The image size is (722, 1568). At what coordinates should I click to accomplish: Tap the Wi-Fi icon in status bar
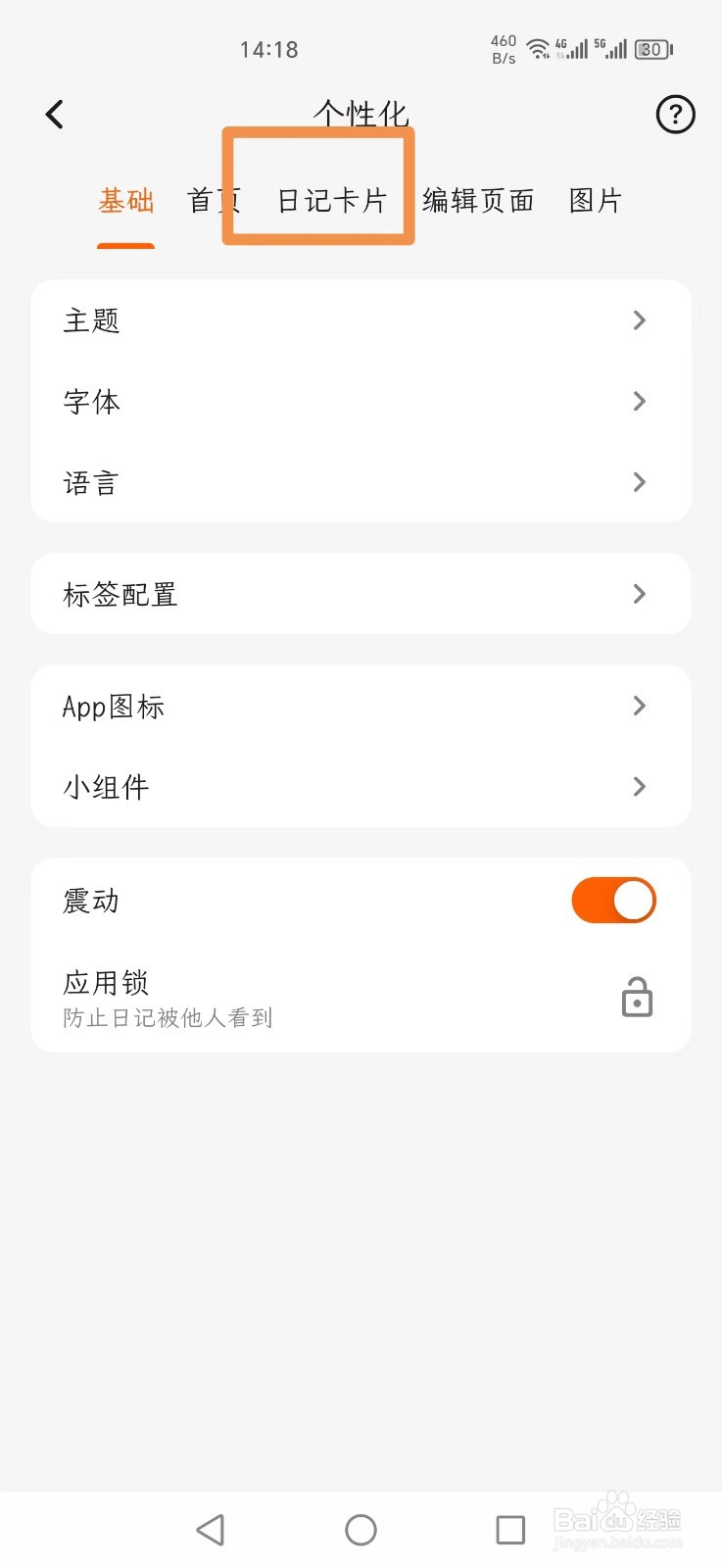540,49
